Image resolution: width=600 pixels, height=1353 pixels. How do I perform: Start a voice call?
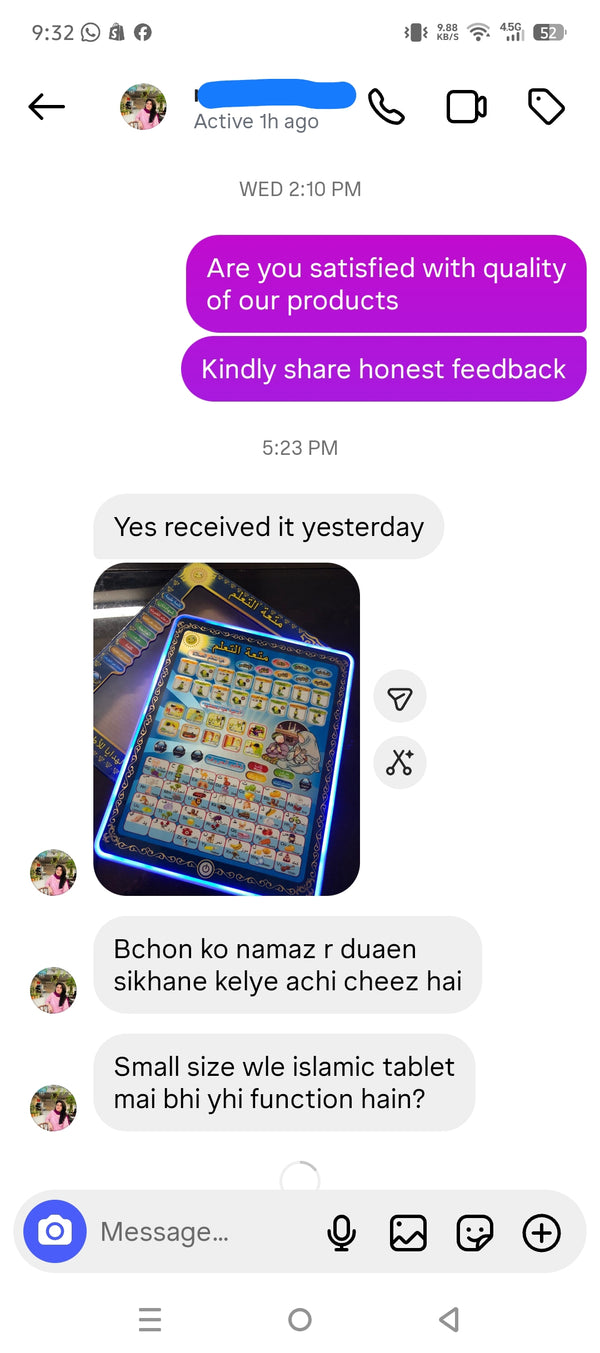[386, 107]
